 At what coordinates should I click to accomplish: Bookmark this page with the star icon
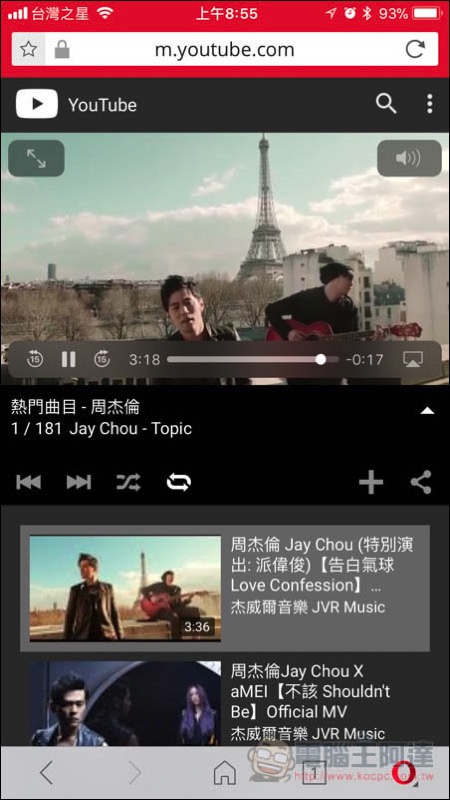tap(28, 49)
